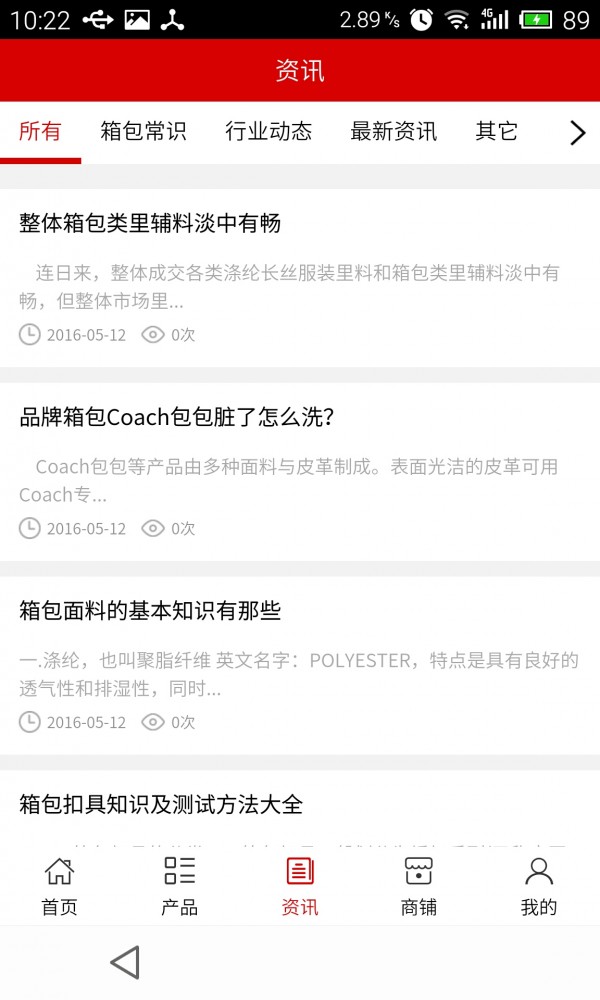This screenshot has width=600, height=1000.
Task: Switch to the 产品 tab
Action: pyautogui.click(x=179, y=886)
